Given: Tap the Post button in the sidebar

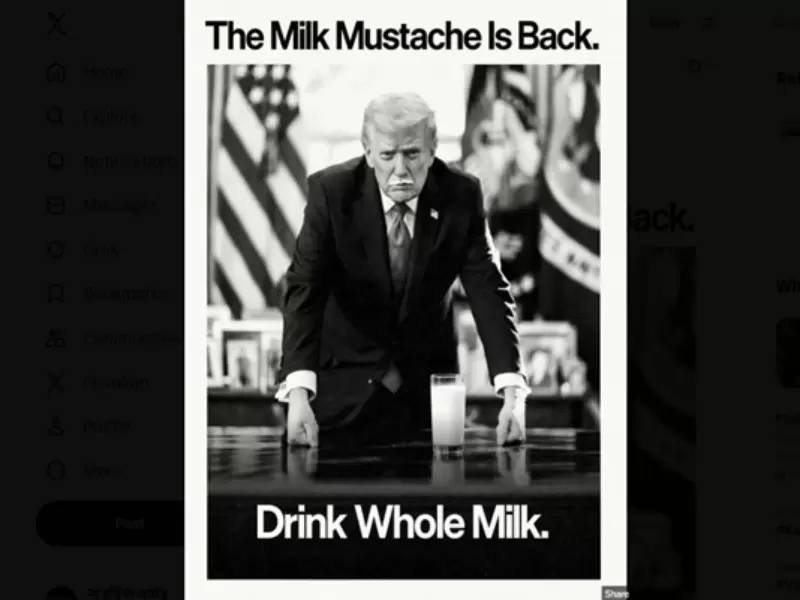Looking at the screenshot, I should (128, 523).
